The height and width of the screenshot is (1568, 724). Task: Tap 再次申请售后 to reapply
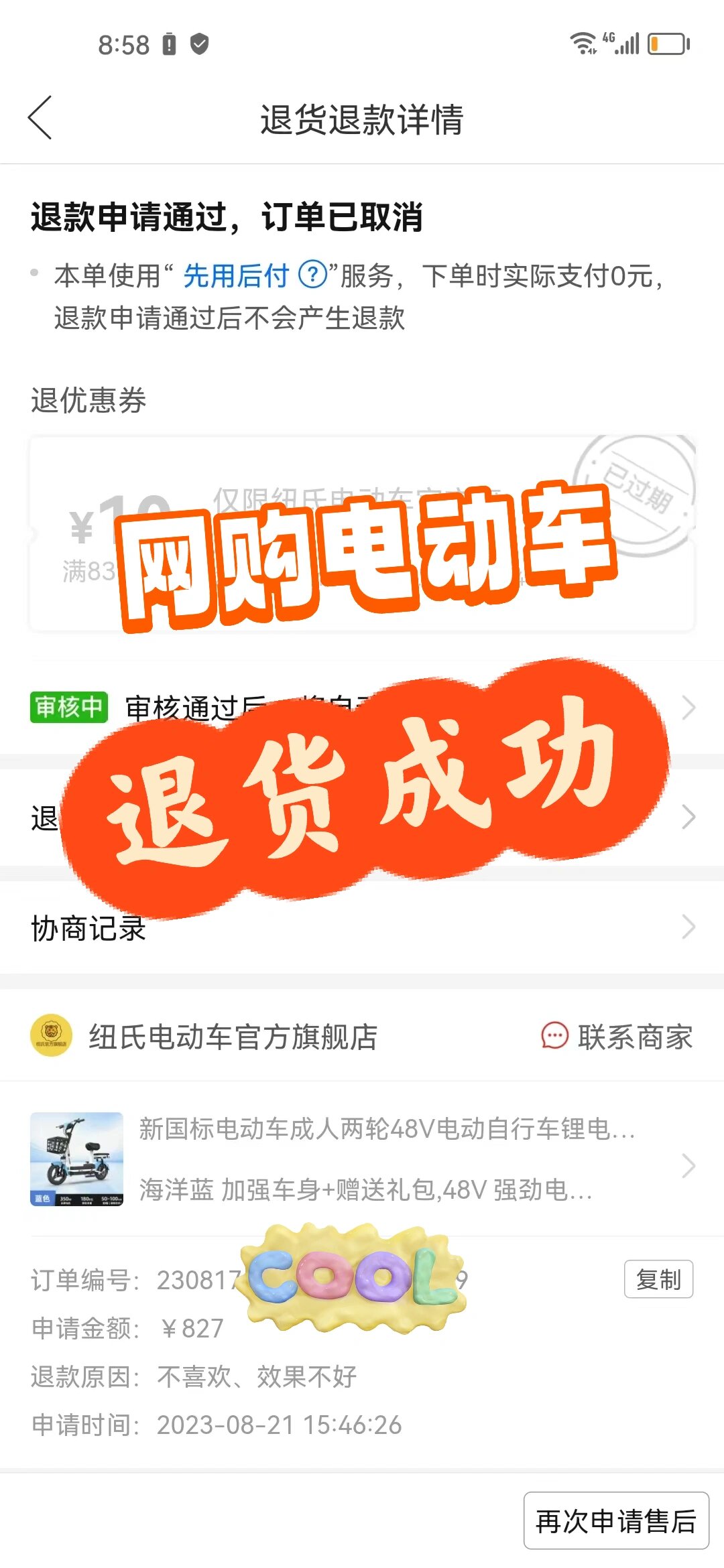pyautogui.click(x=616, y=1520)
